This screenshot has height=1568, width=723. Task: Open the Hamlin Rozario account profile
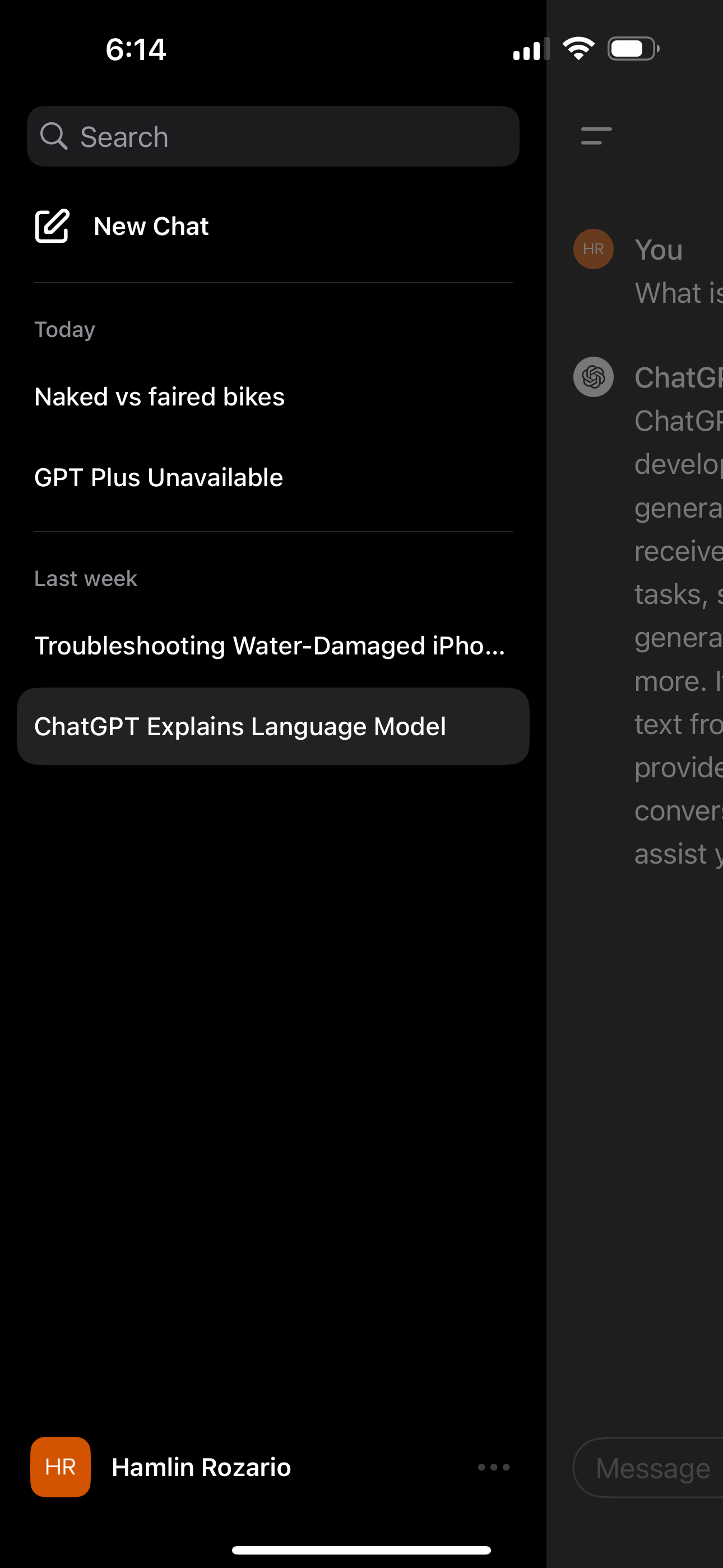click(201, 1468)
